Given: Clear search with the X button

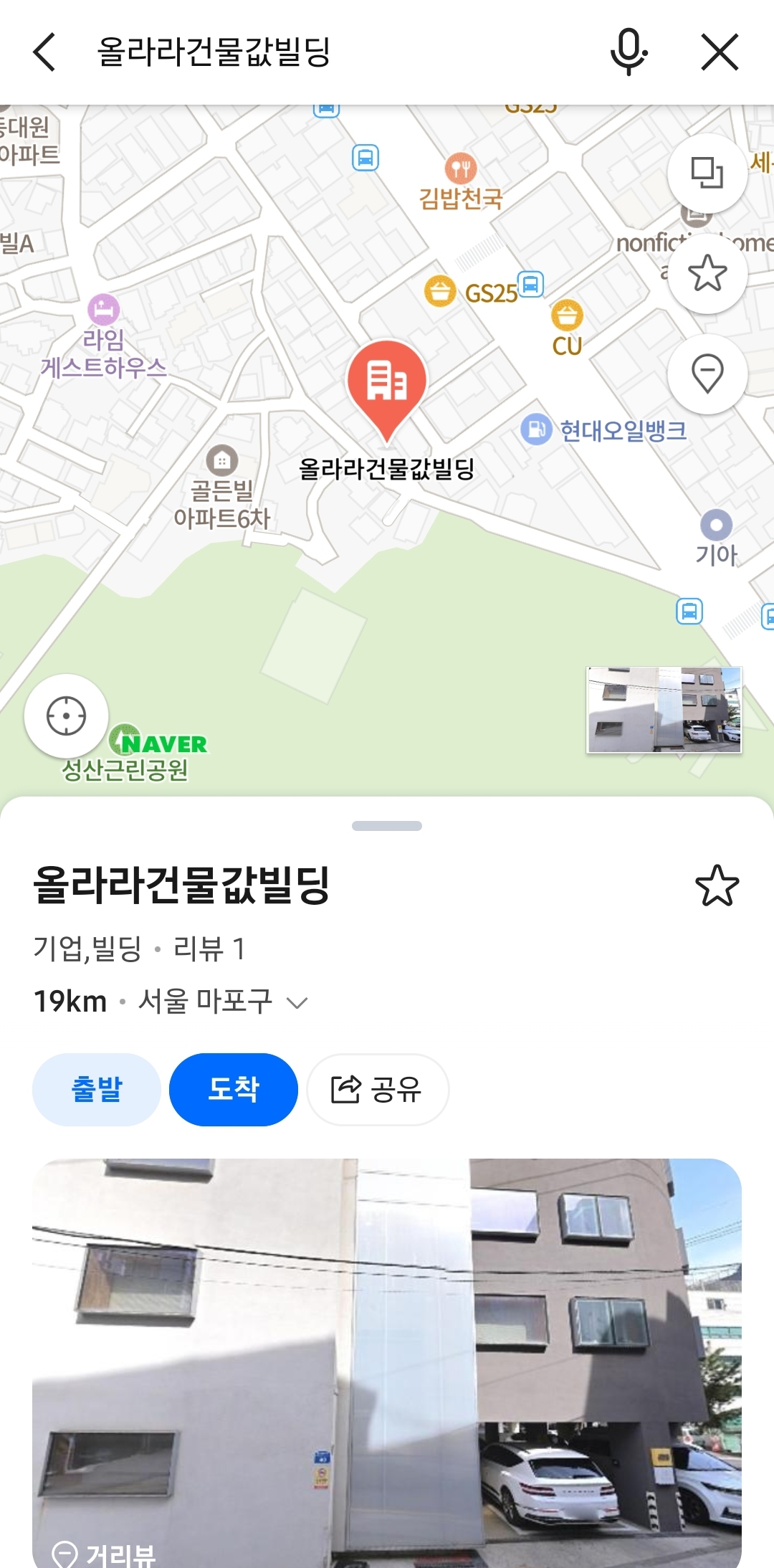Looking at the screenshot, I should [x=720, y=52].
